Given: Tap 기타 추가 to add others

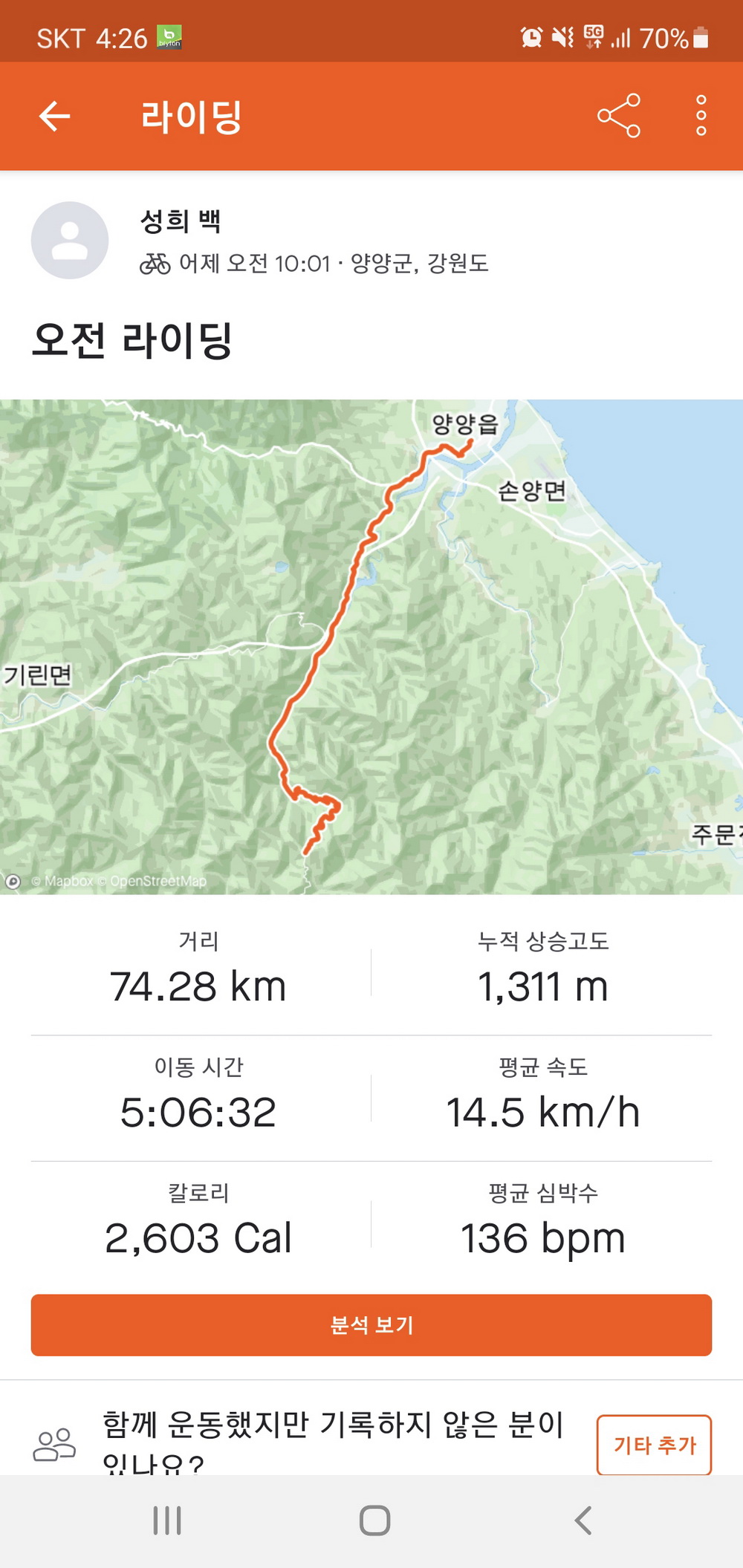Looking at the screenshot, I should [654, 1445].
